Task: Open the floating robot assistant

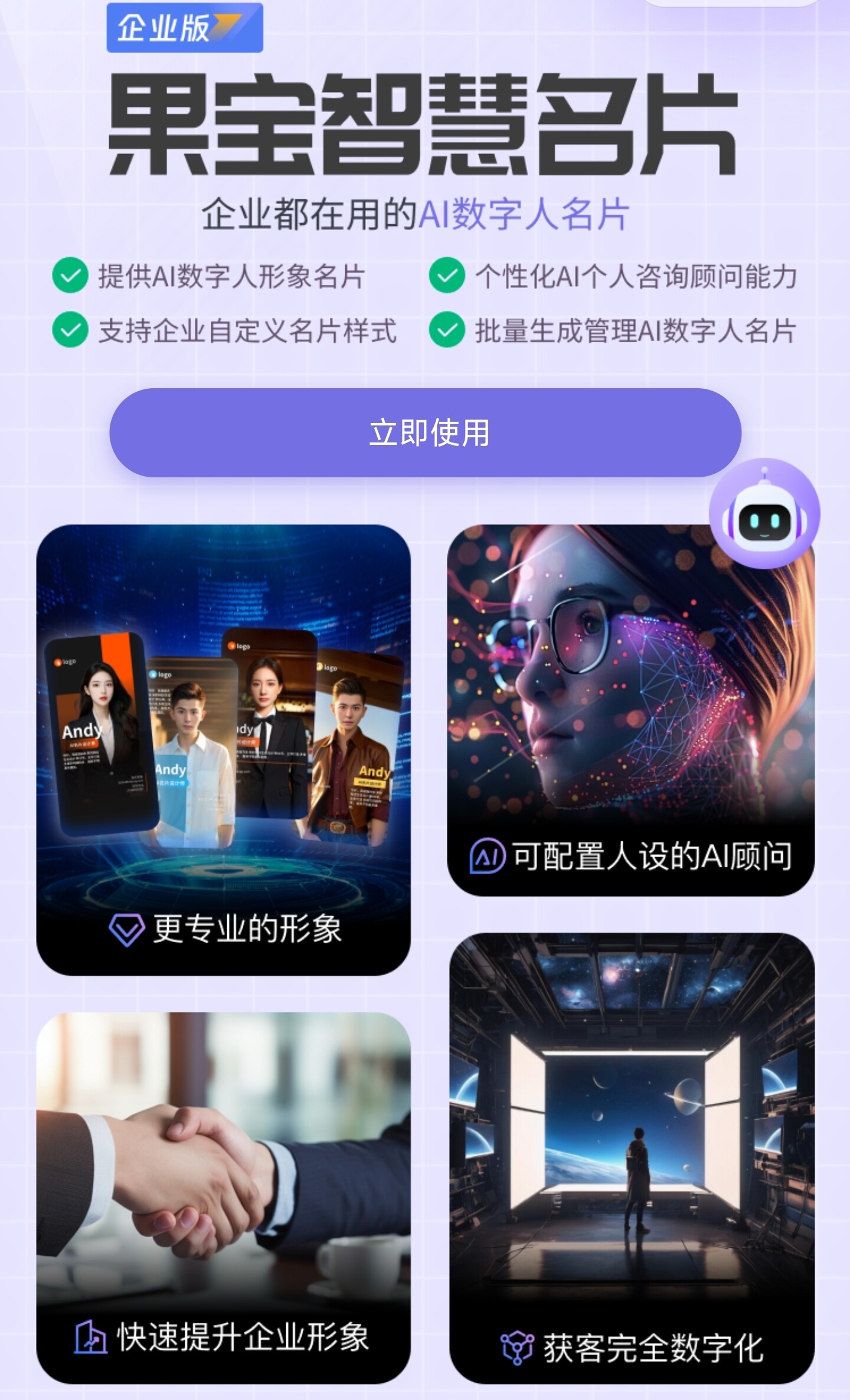Action: point(764,514)
